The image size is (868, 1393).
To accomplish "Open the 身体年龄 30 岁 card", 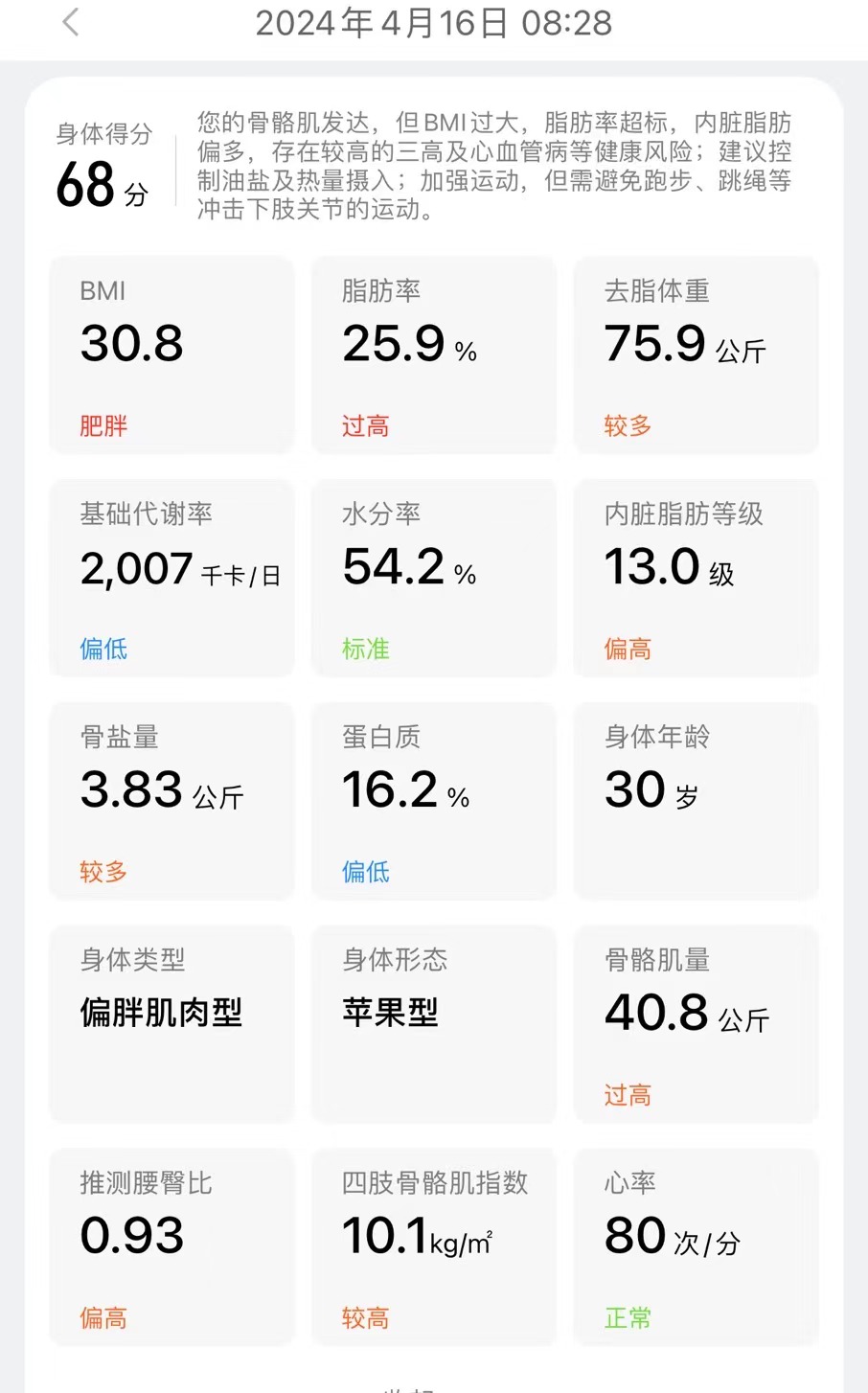I will tap(696, 801).
